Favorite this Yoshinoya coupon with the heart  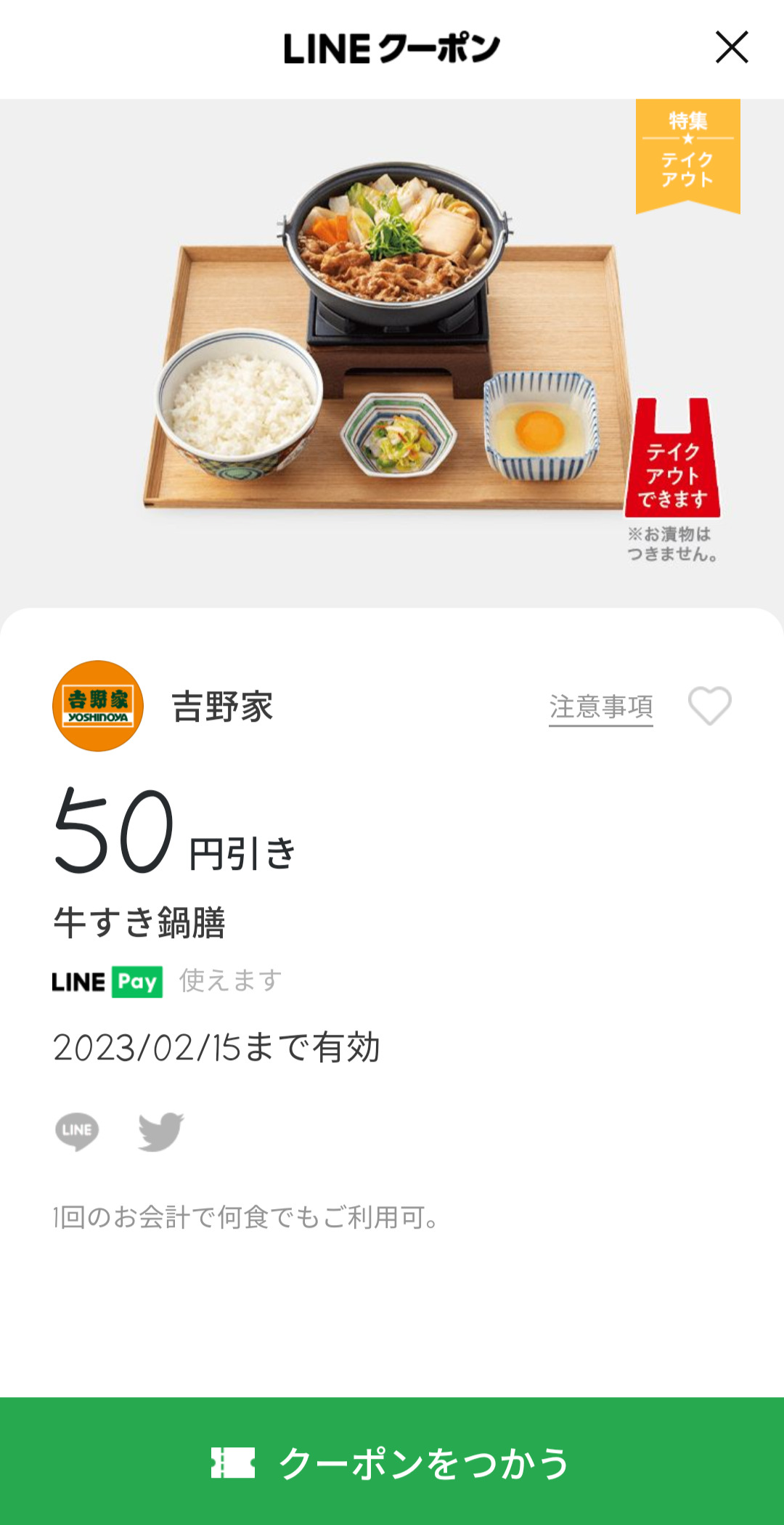[709, 706]
